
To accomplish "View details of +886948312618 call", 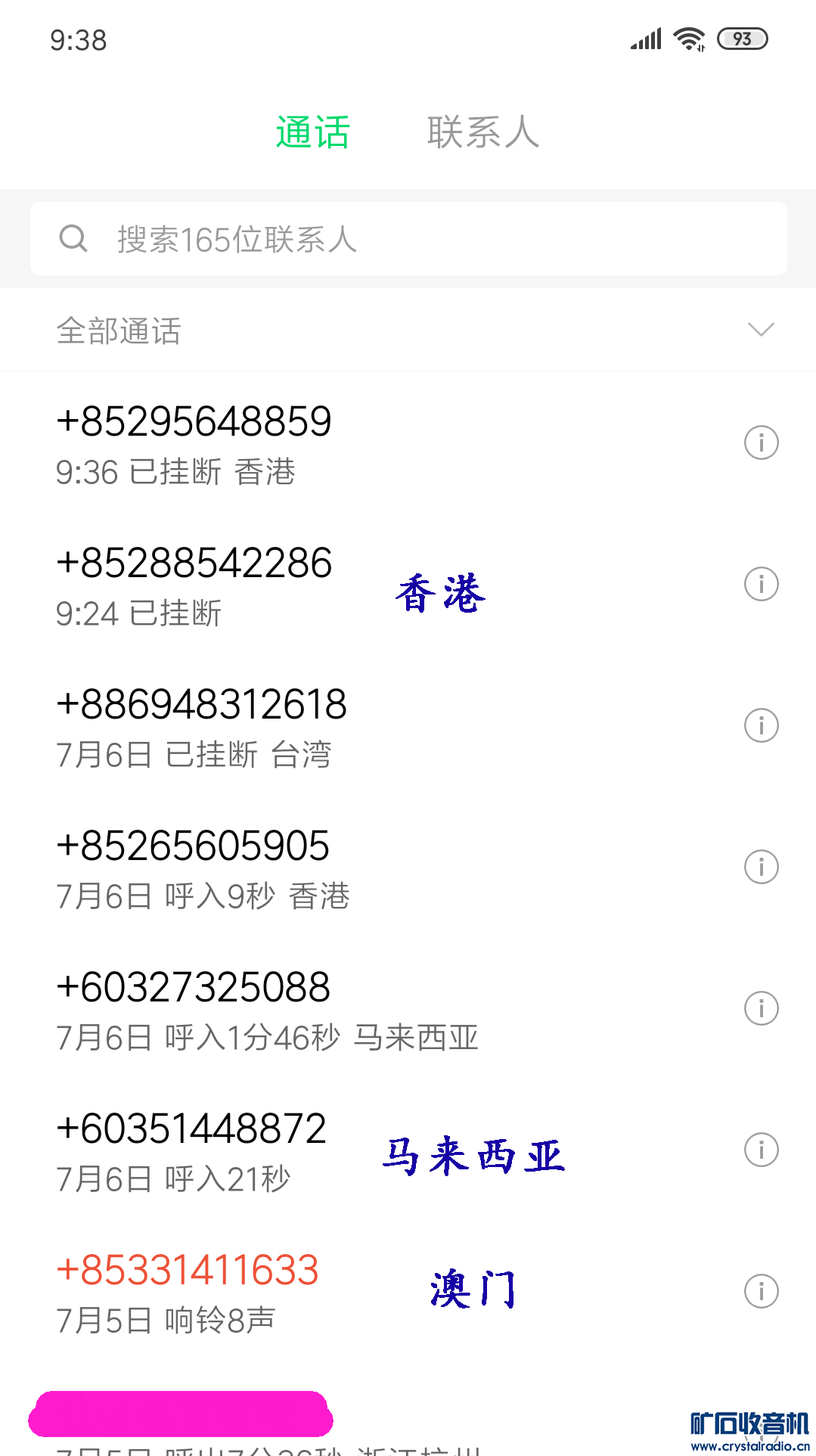I will [761, 725].
